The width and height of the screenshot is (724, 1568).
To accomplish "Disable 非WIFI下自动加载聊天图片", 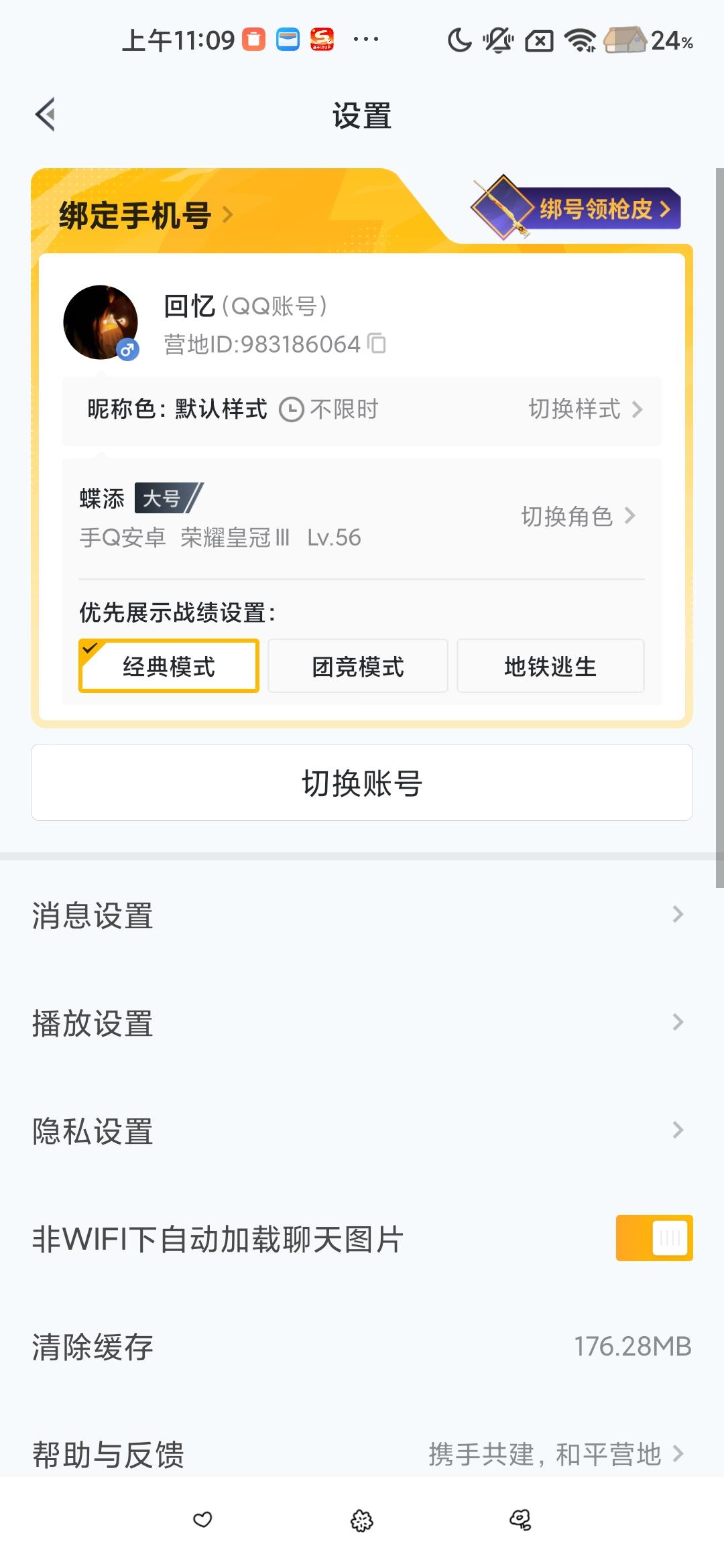I will pyautogui.click(x=654, y=1237).
